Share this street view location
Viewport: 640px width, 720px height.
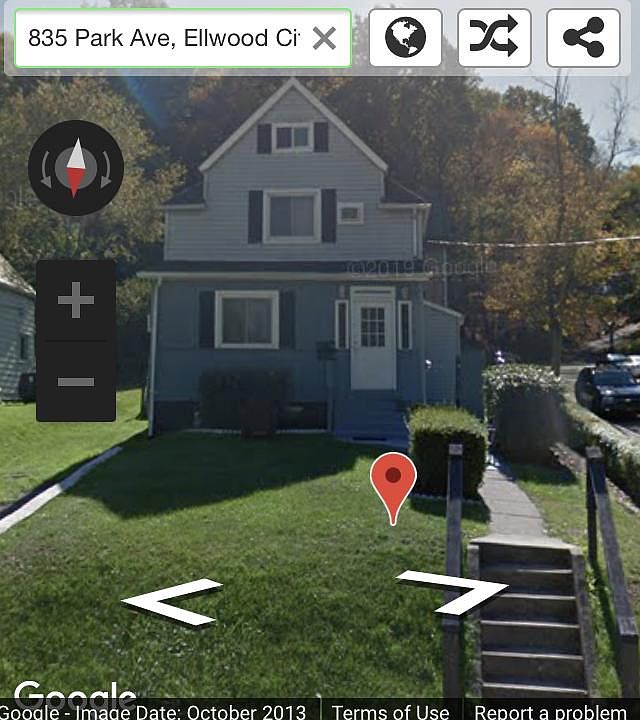point(583,38)
